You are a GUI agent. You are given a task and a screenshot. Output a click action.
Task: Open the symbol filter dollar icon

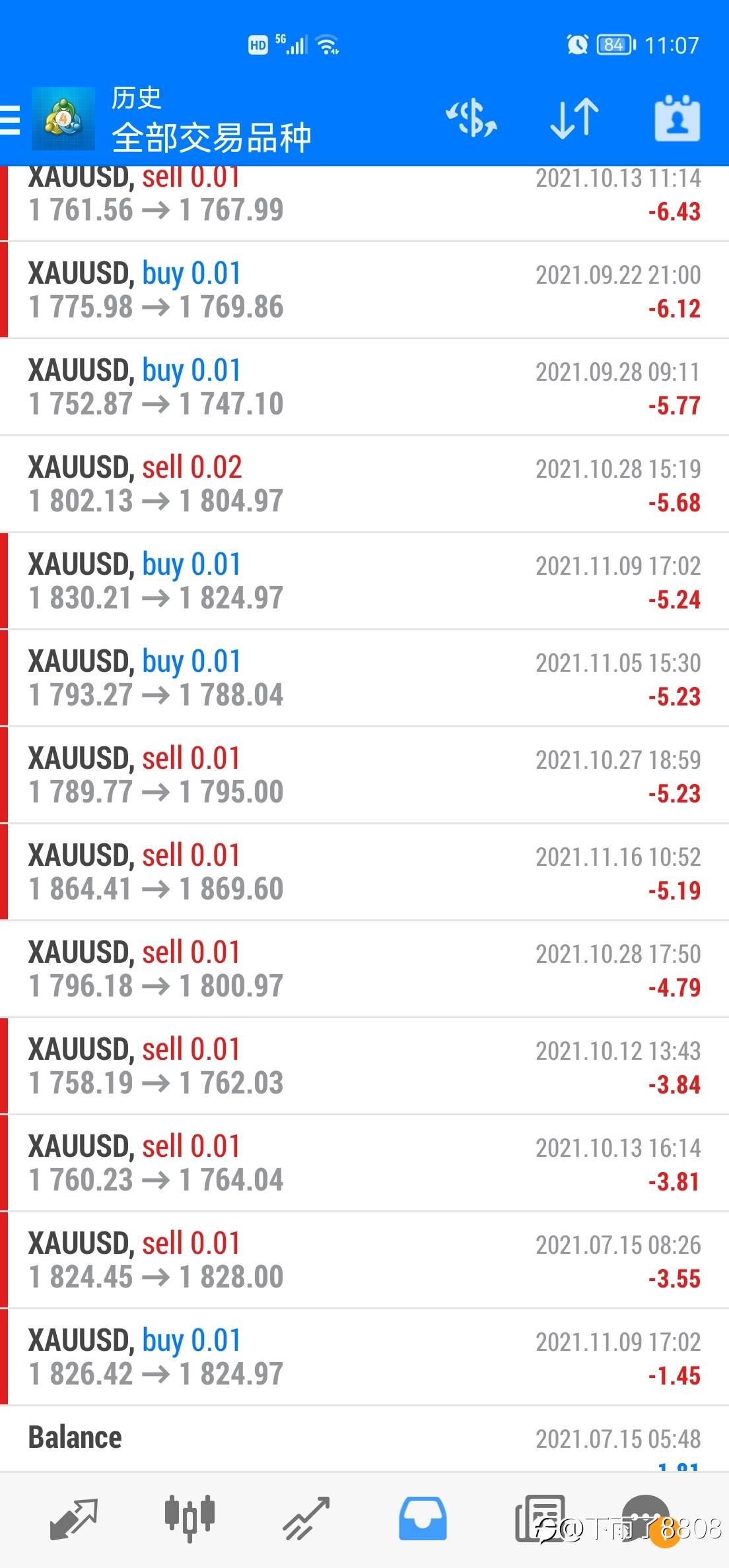click(x=471, y=119)
